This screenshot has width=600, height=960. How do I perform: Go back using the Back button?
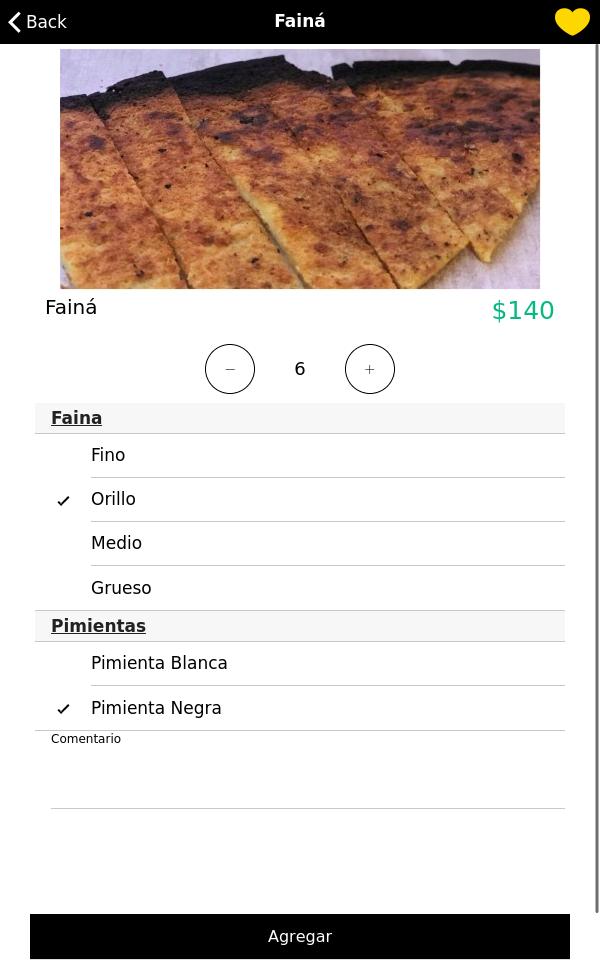pos(37,22)
